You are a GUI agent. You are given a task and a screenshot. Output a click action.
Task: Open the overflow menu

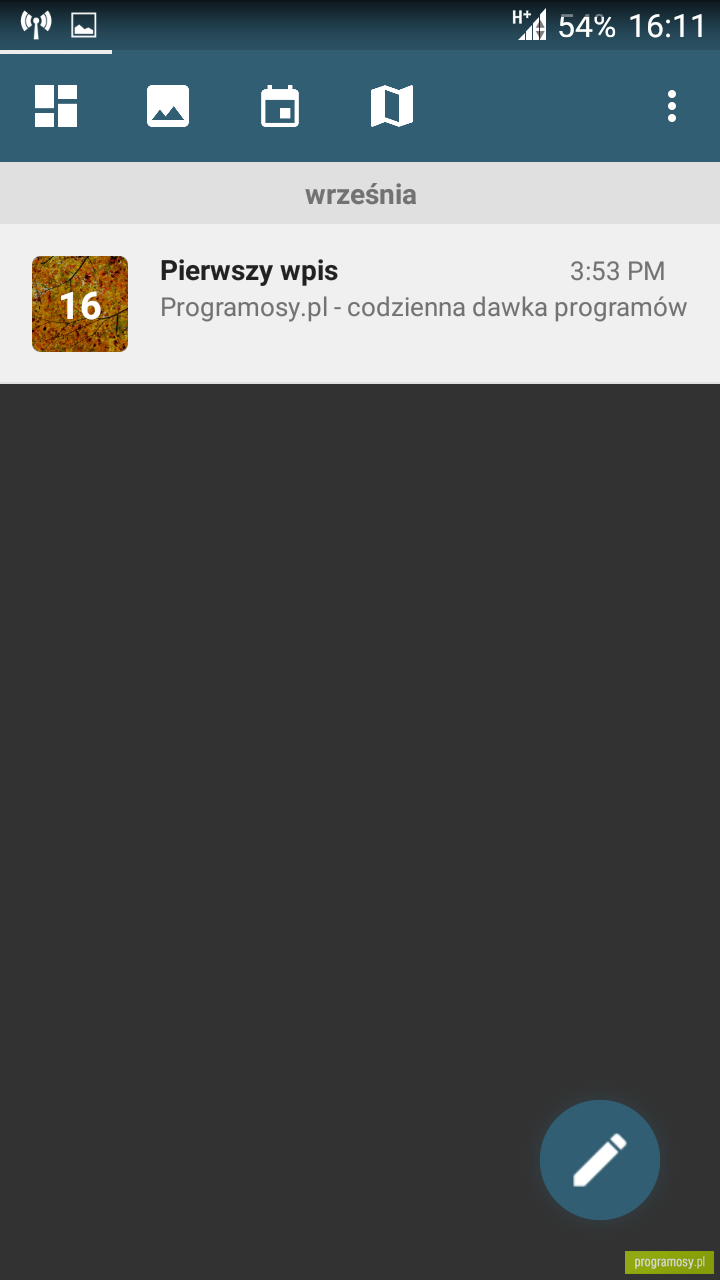[x=672, y=106]
